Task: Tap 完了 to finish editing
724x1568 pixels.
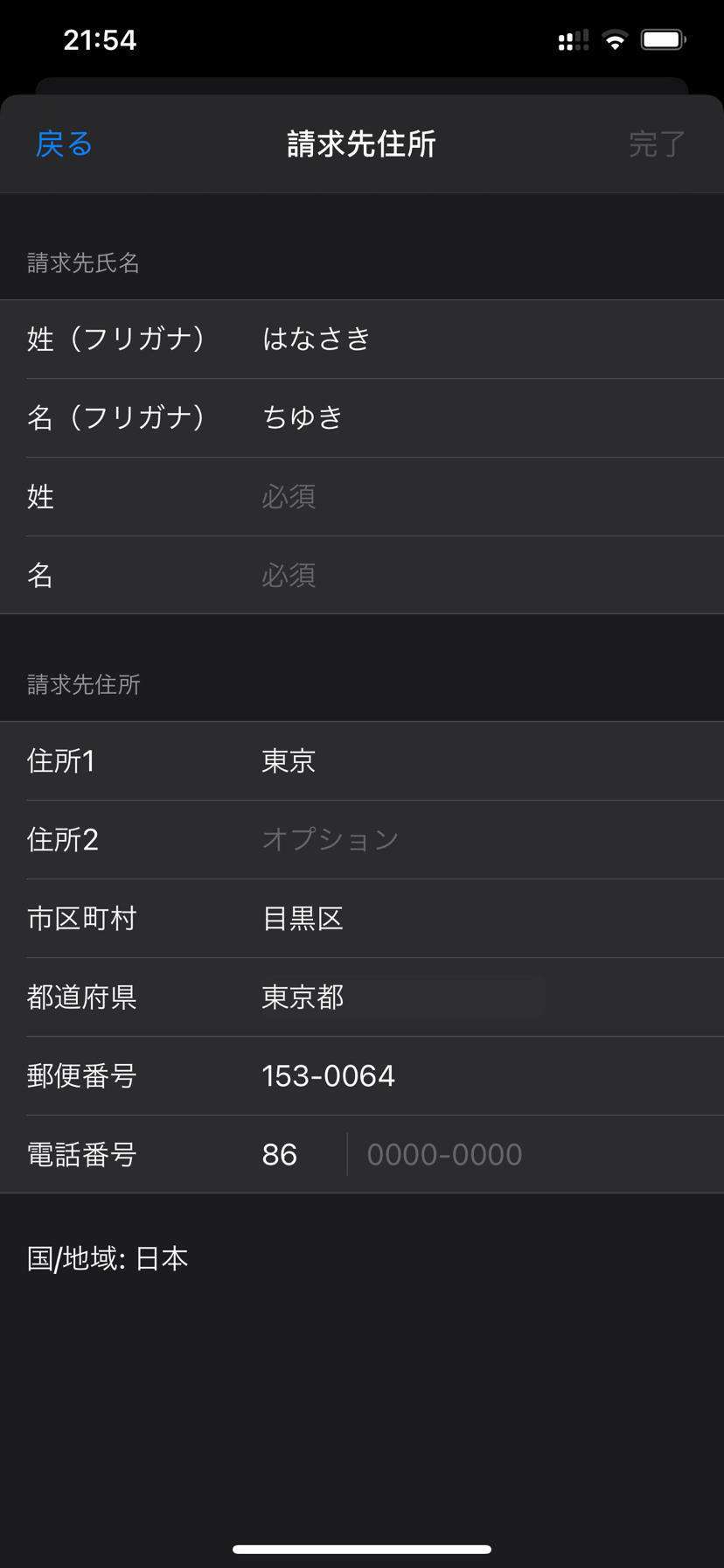Action: (x=656, y=144)
